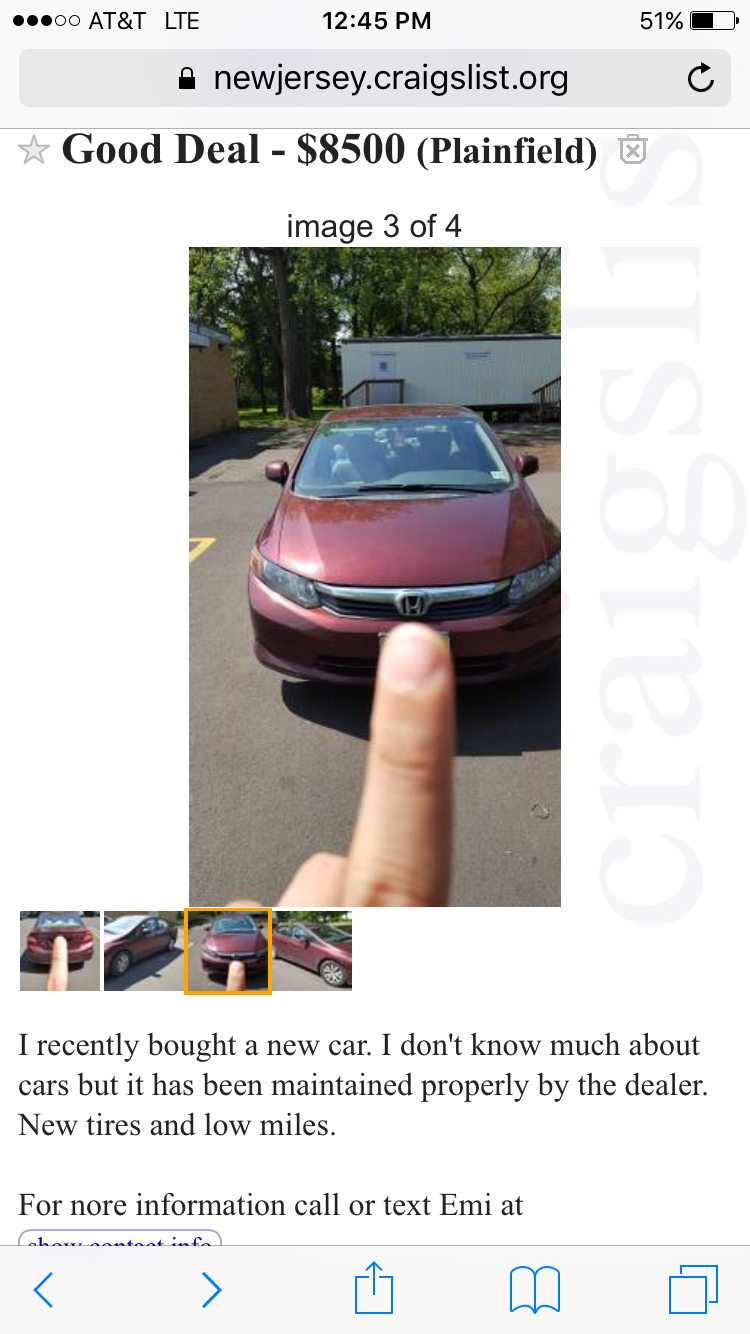
Task: Select the fourth thumbnail image
Action: [x=313, y=951]
